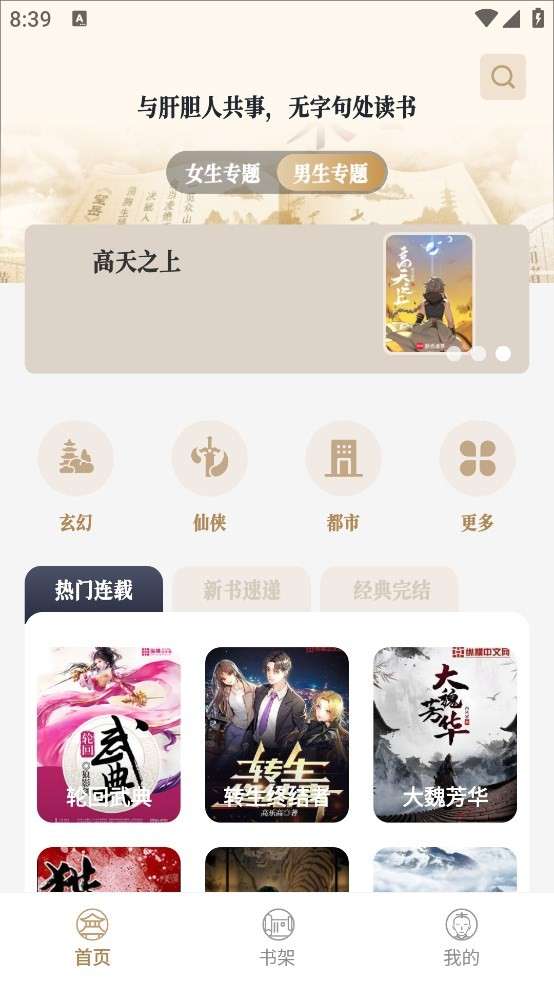Switch to 女生专题 section
554x984 pixels.
(223, 173)
